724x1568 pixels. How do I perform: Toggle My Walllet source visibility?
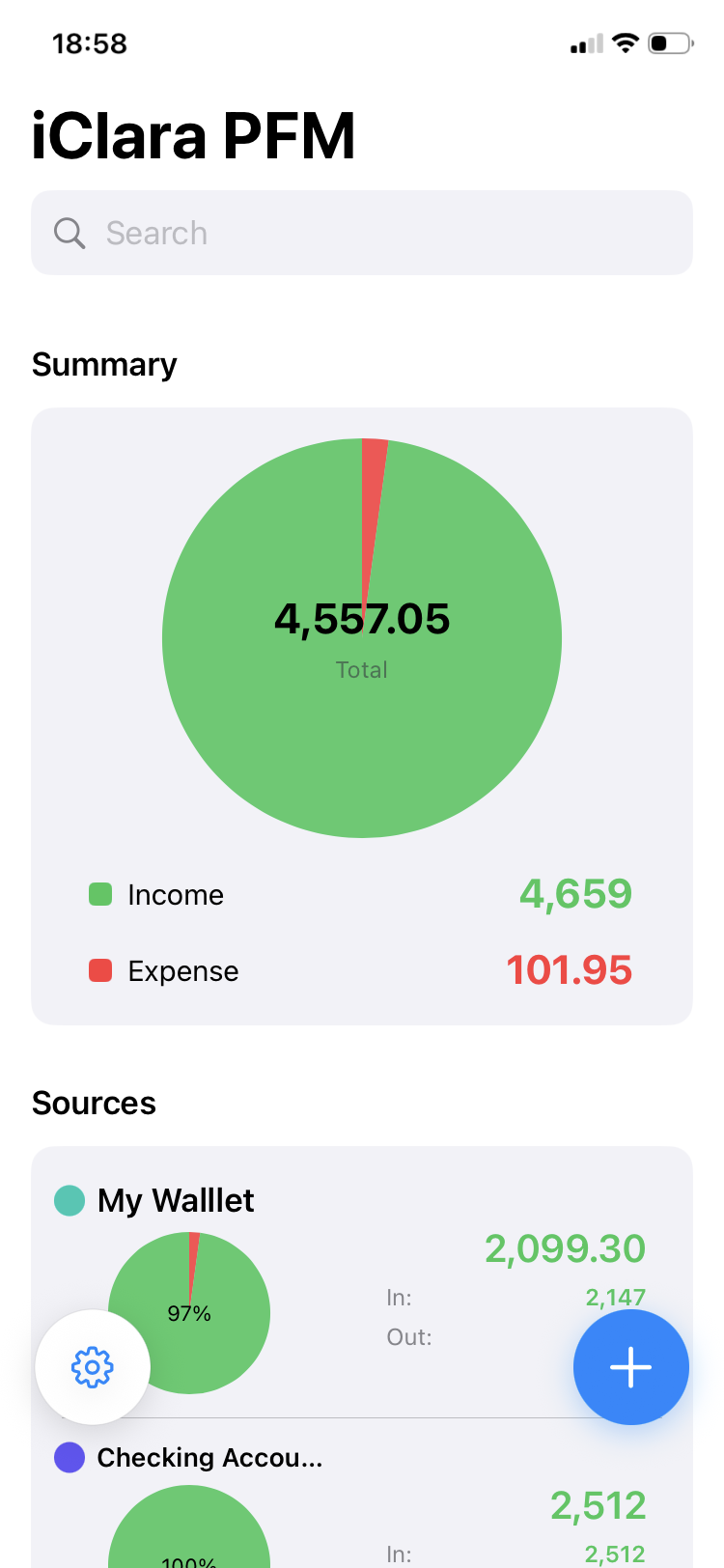pos(175,1199)
